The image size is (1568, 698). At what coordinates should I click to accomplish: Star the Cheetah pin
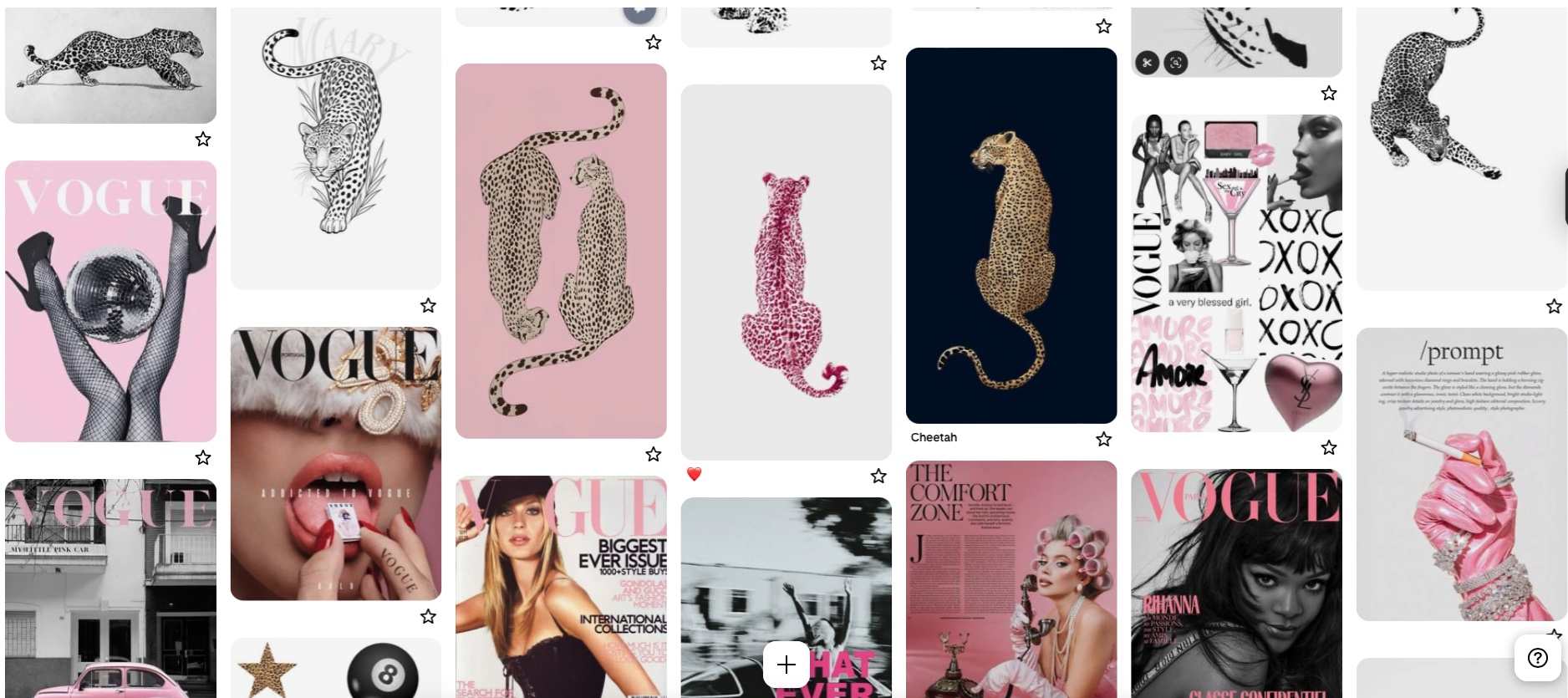point(1103,439)
